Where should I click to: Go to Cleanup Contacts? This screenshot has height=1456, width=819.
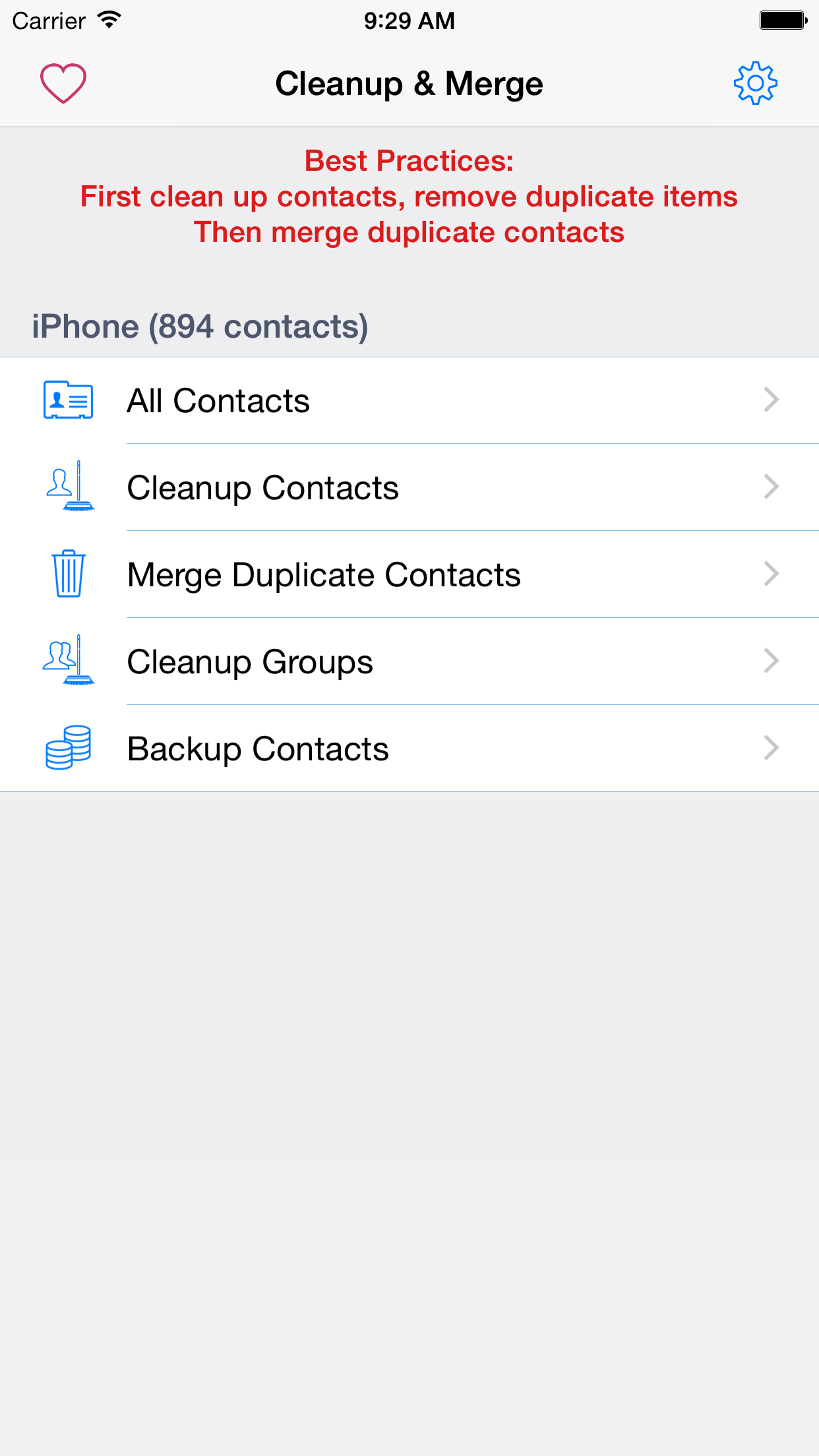(409, 487)
